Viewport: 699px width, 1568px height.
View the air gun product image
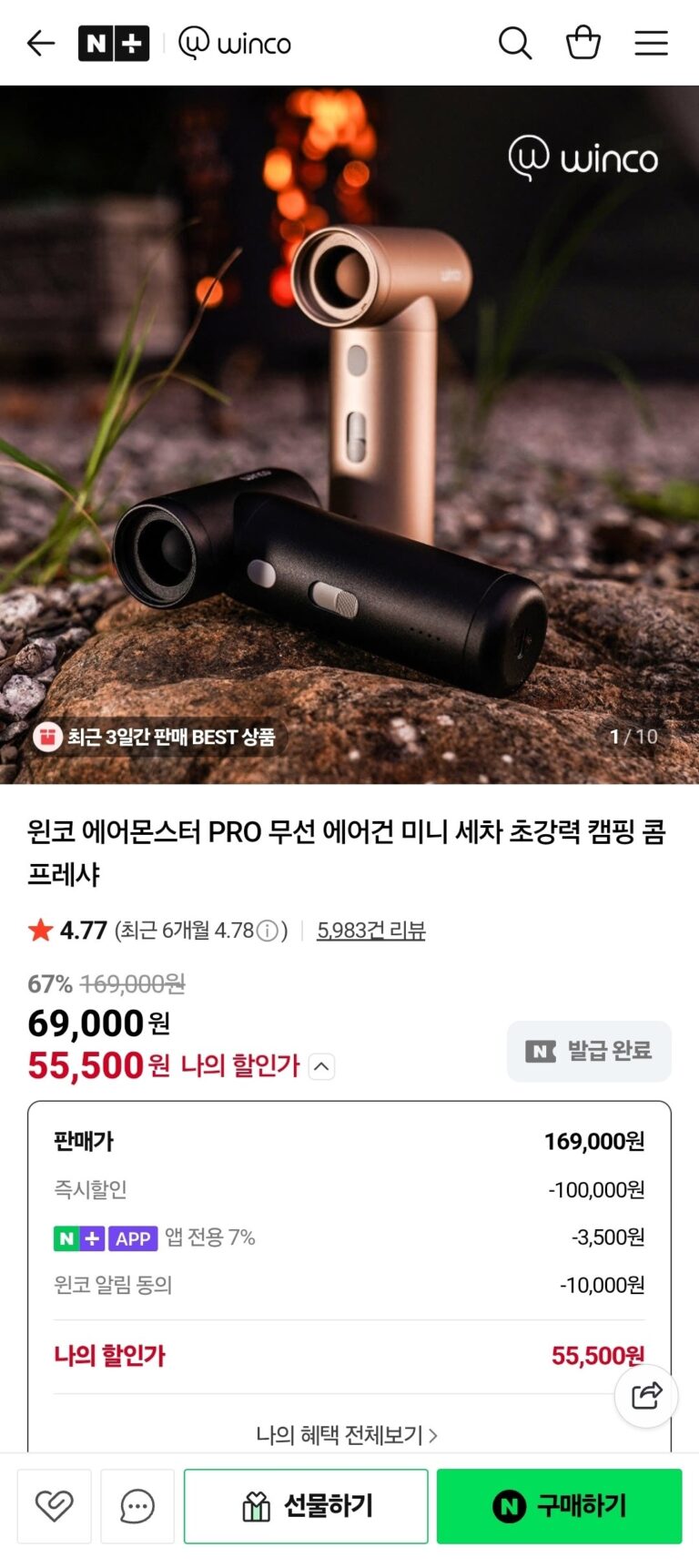349,435
